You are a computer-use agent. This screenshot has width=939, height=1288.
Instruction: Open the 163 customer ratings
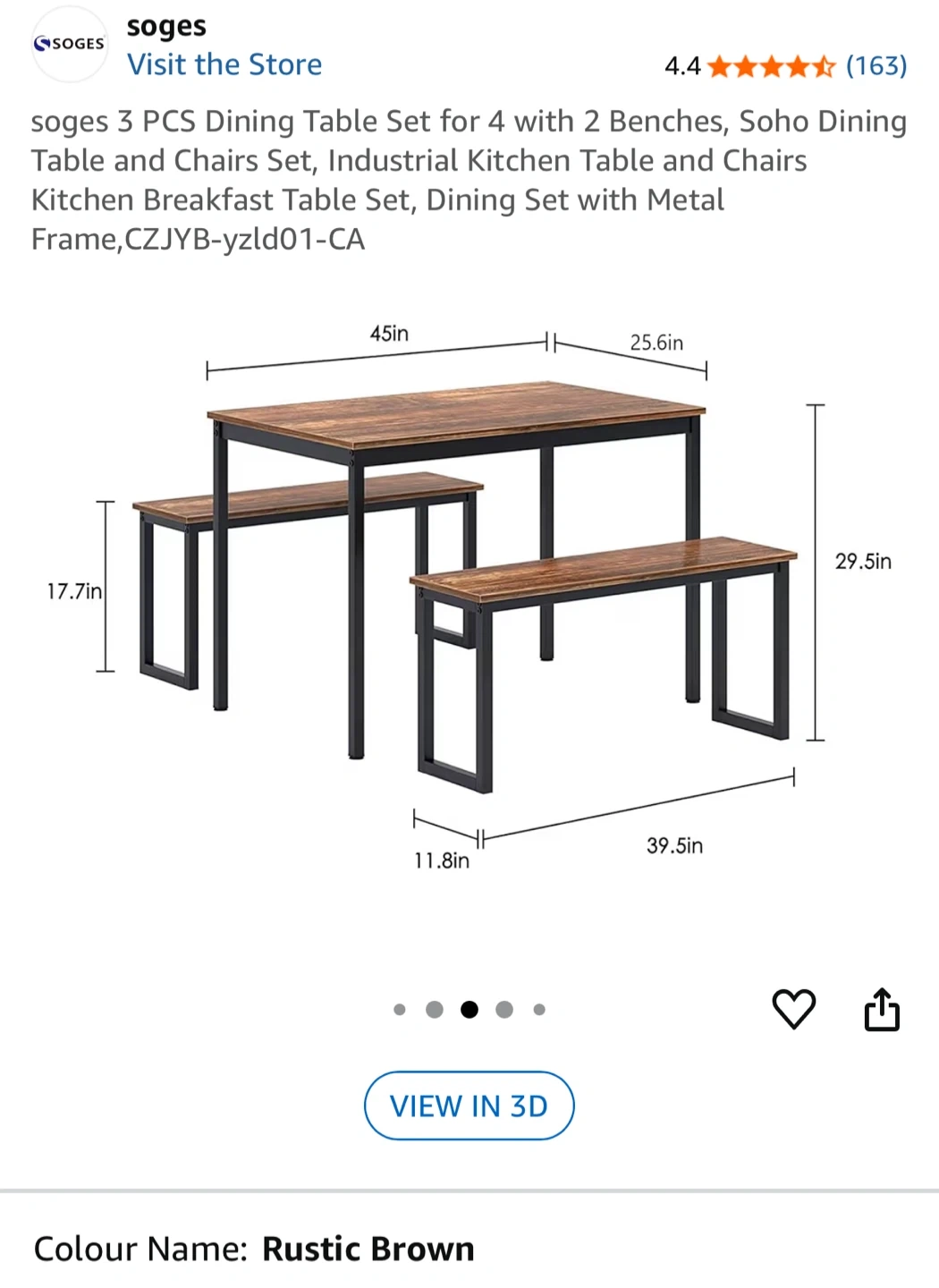[876, 65]
